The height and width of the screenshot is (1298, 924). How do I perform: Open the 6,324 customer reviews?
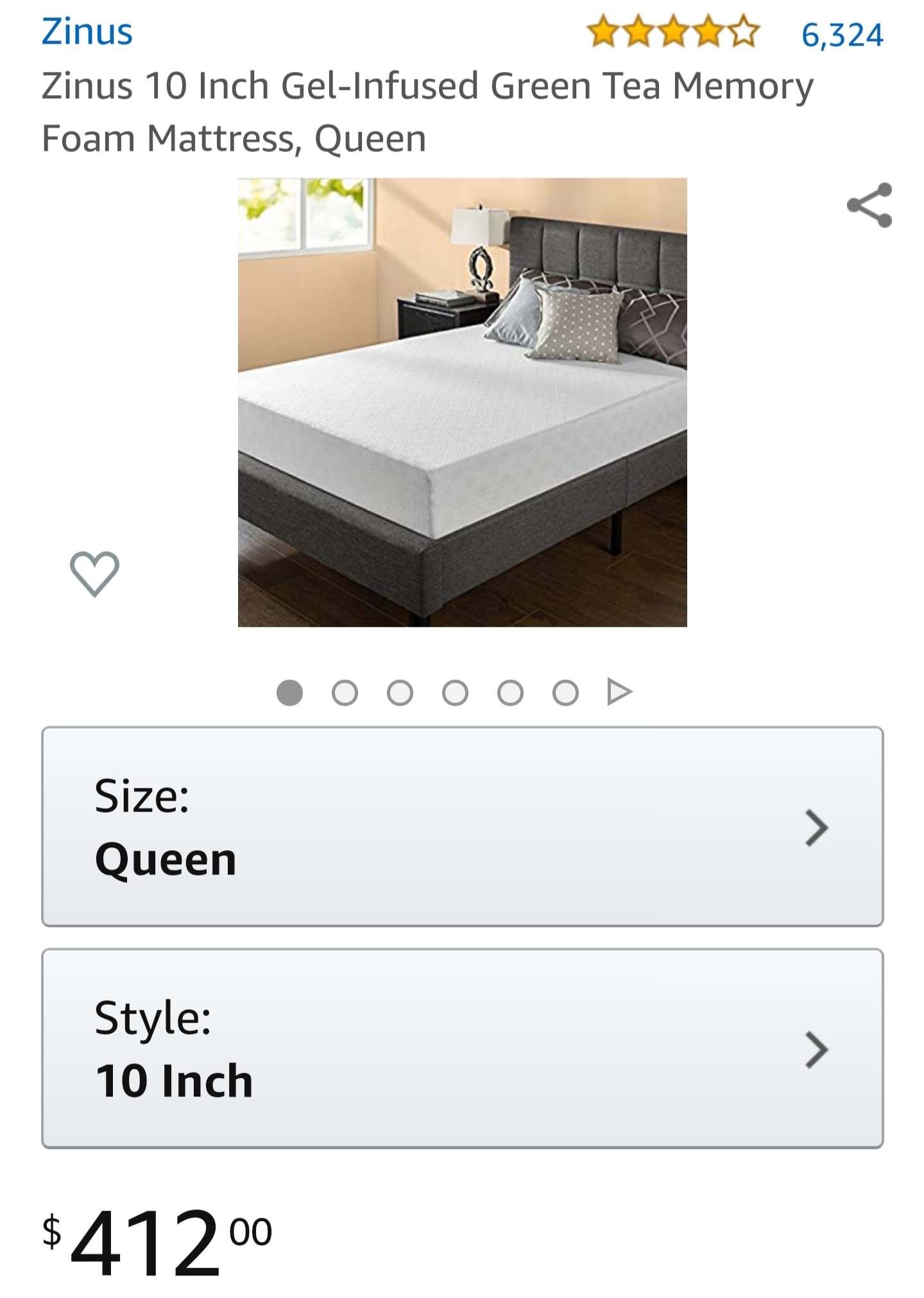tap(842, 35)
